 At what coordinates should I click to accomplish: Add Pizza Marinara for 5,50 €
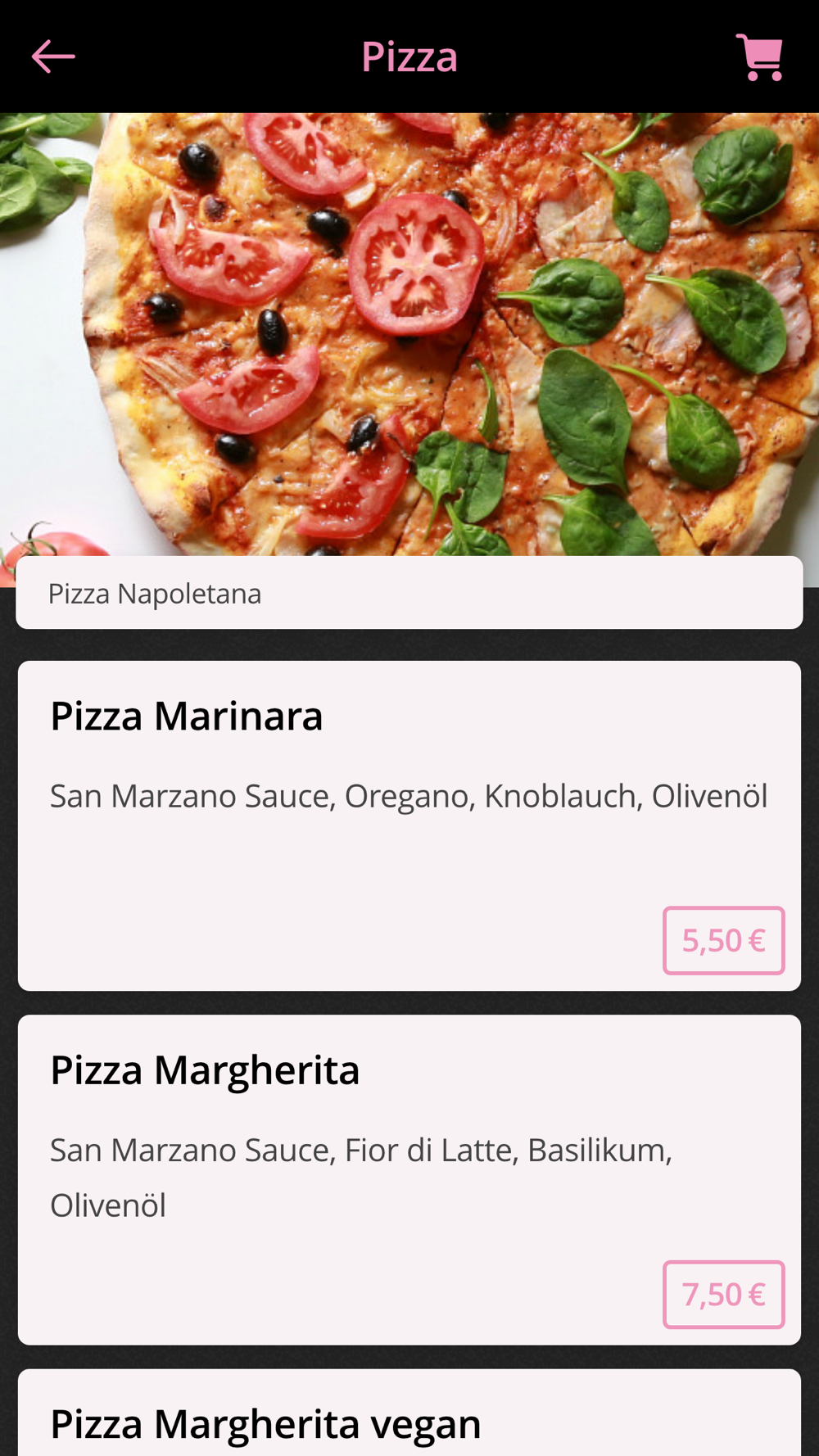click(x=723, y=940)
